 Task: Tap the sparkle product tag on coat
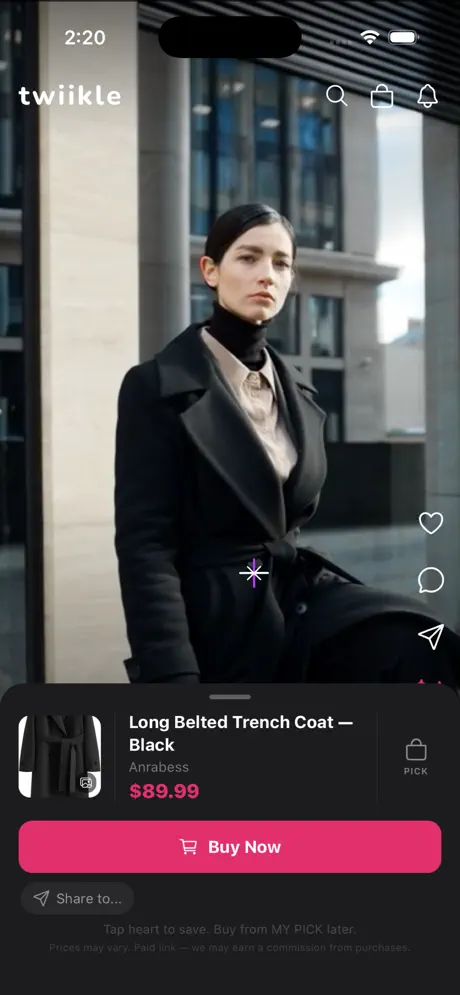click(x=254, y=573)
